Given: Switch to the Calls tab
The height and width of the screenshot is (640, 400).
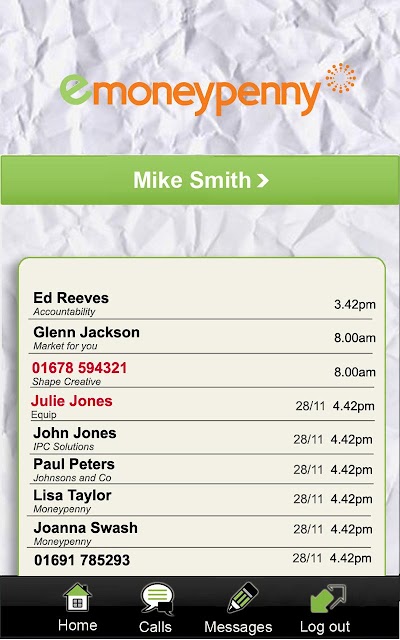Looking at the screenshot, I should tap(156, 608).
